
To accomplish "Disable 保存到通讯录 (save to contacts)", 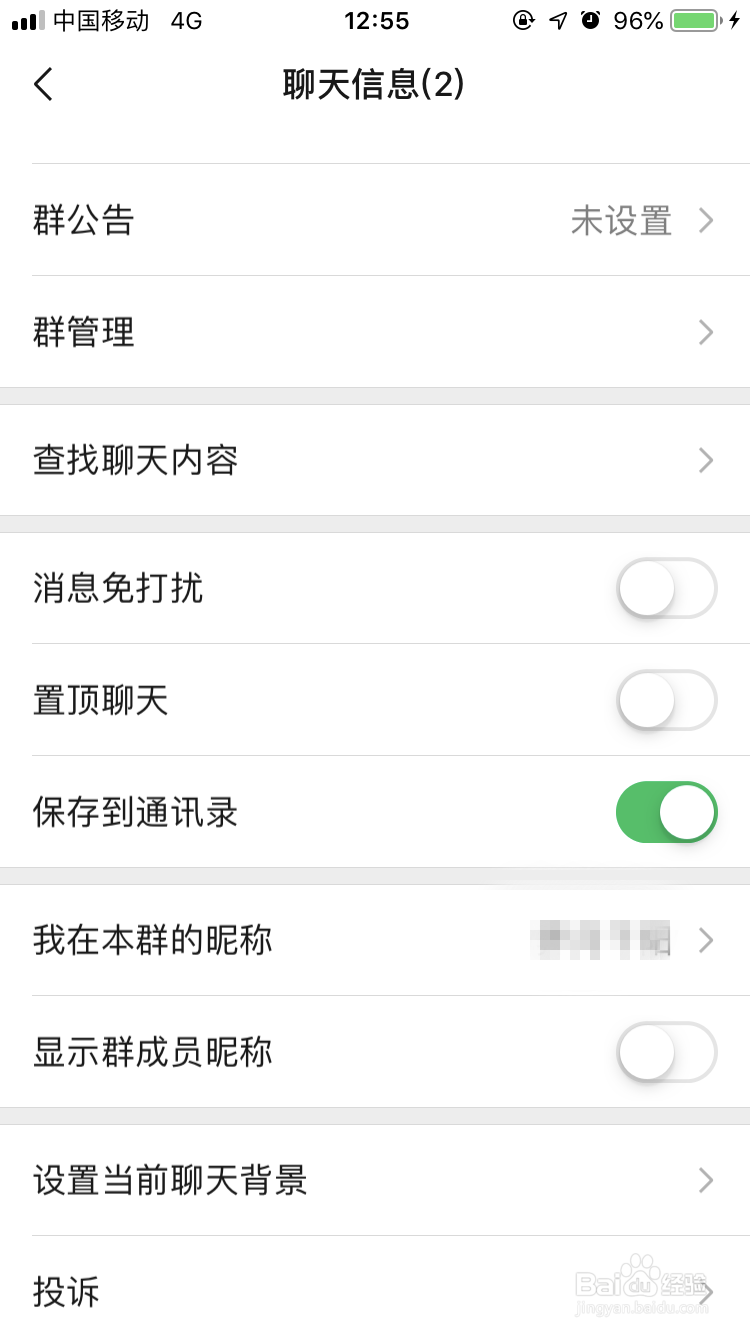I will click(x=666, y=813).
